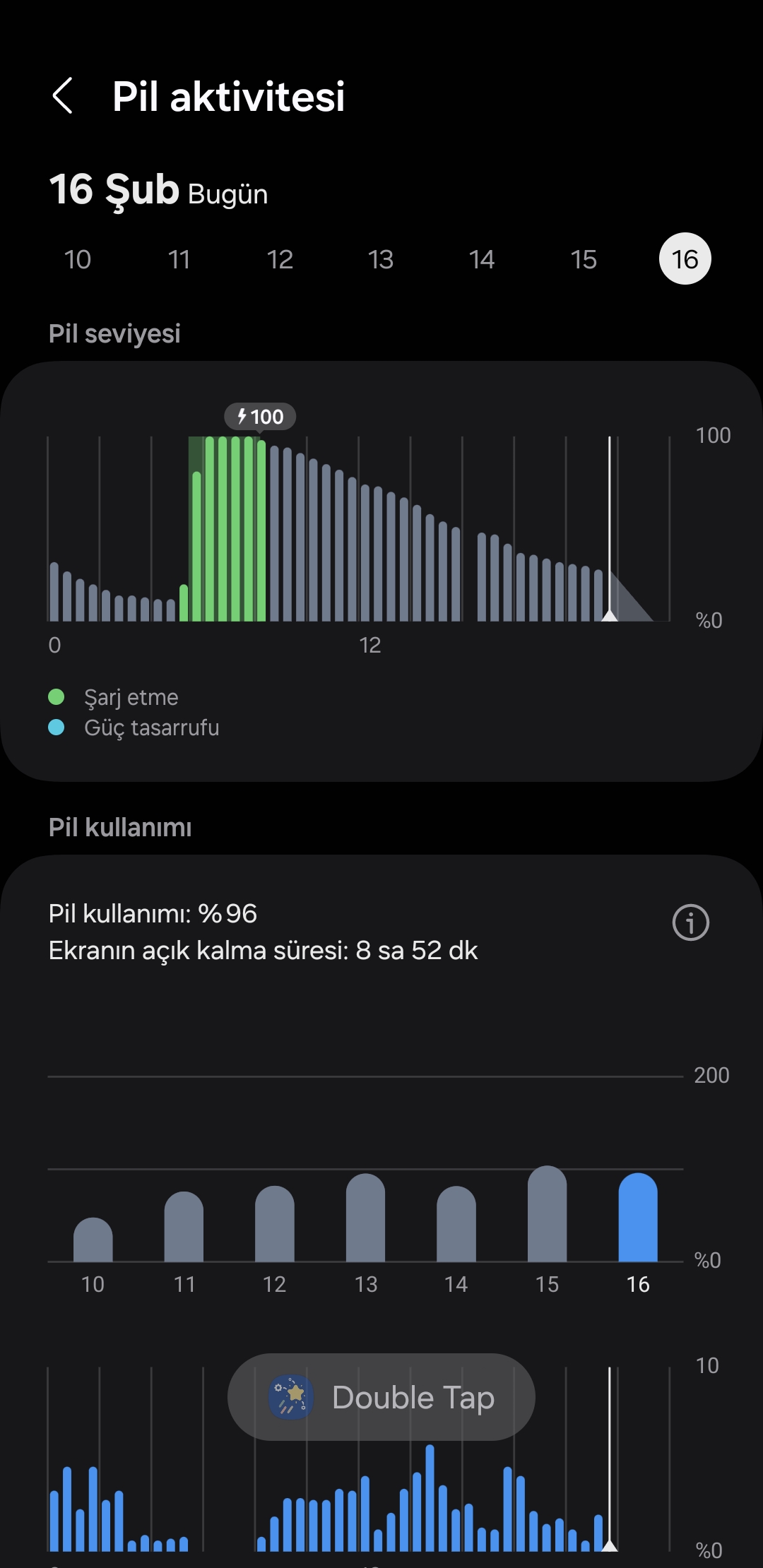763x1568 pixels.
Task: Go back from Pil aktivitesi
Action: (63, 96)
